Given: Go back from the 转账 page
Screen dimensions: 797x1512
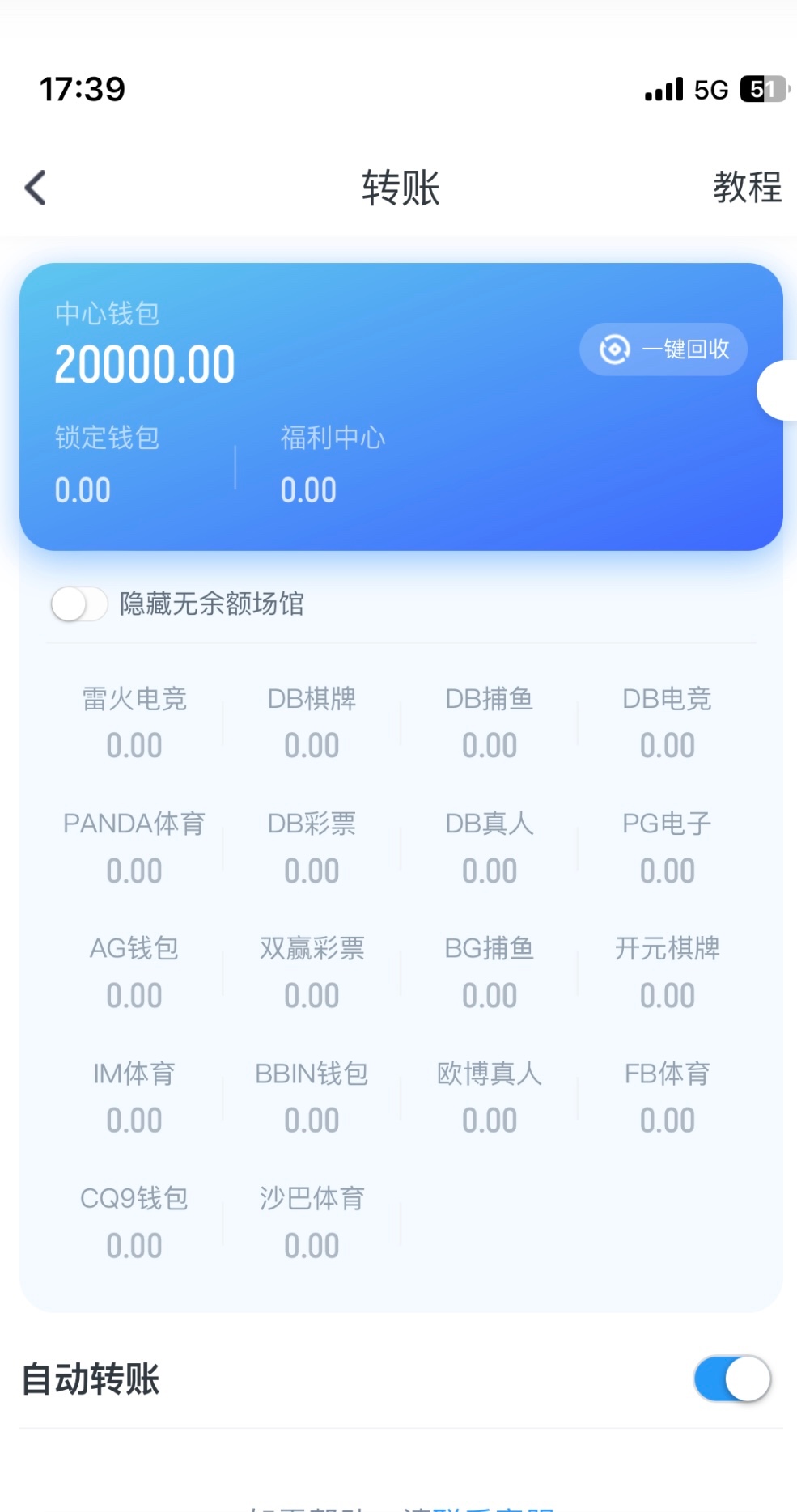Looking at the screenshot, I should pyautogui.click(x=36, y=188).
